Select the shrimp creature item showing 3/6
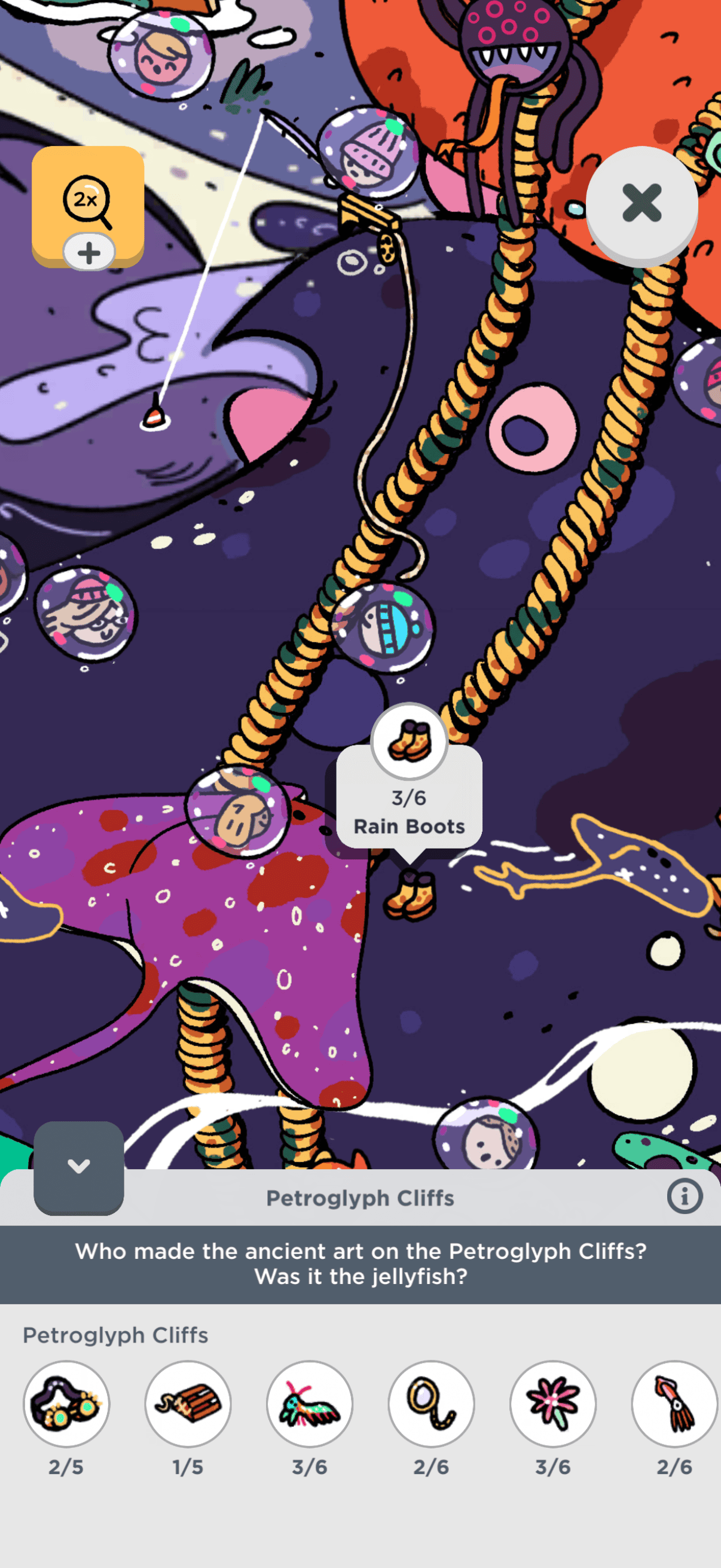 tap(310, 1403)
